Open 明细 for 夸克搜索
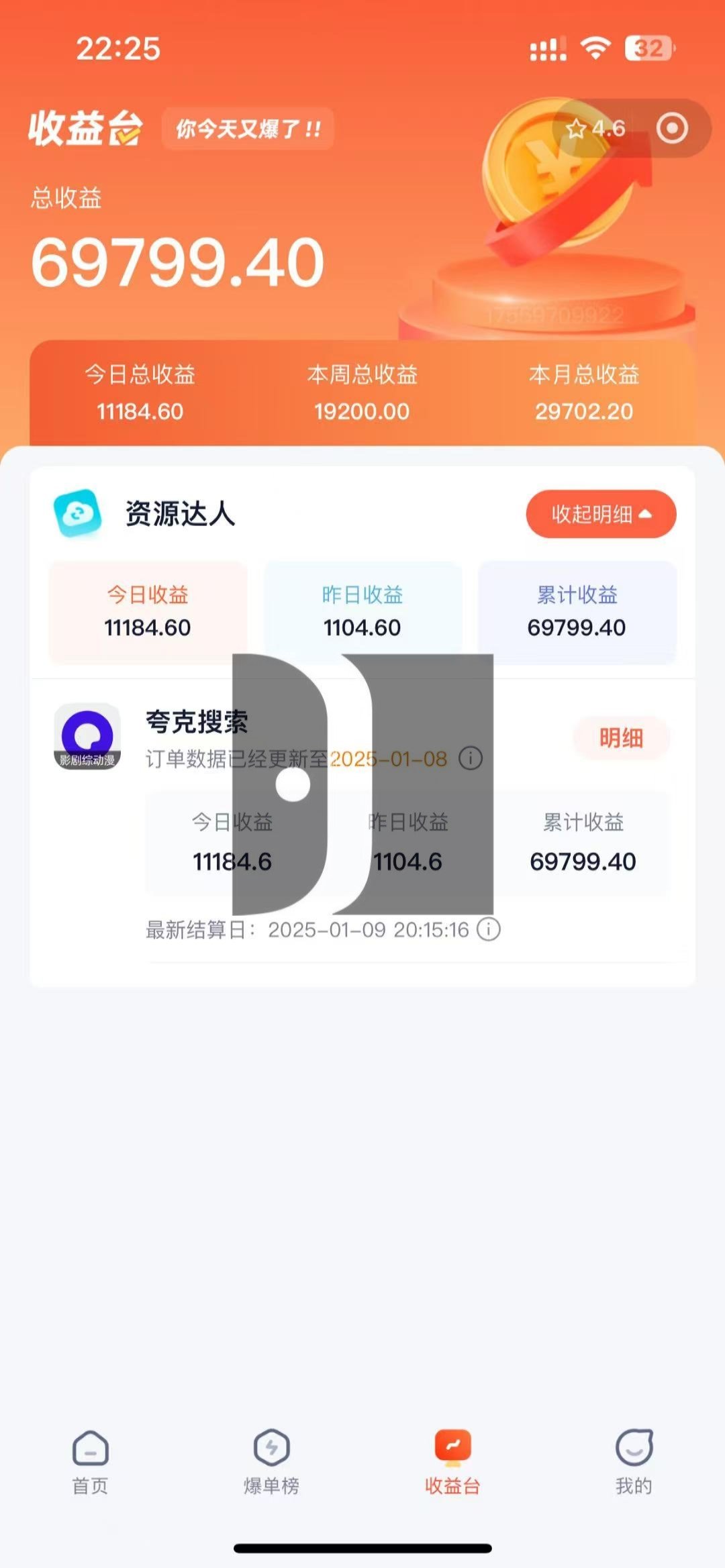 coord(621,738)
